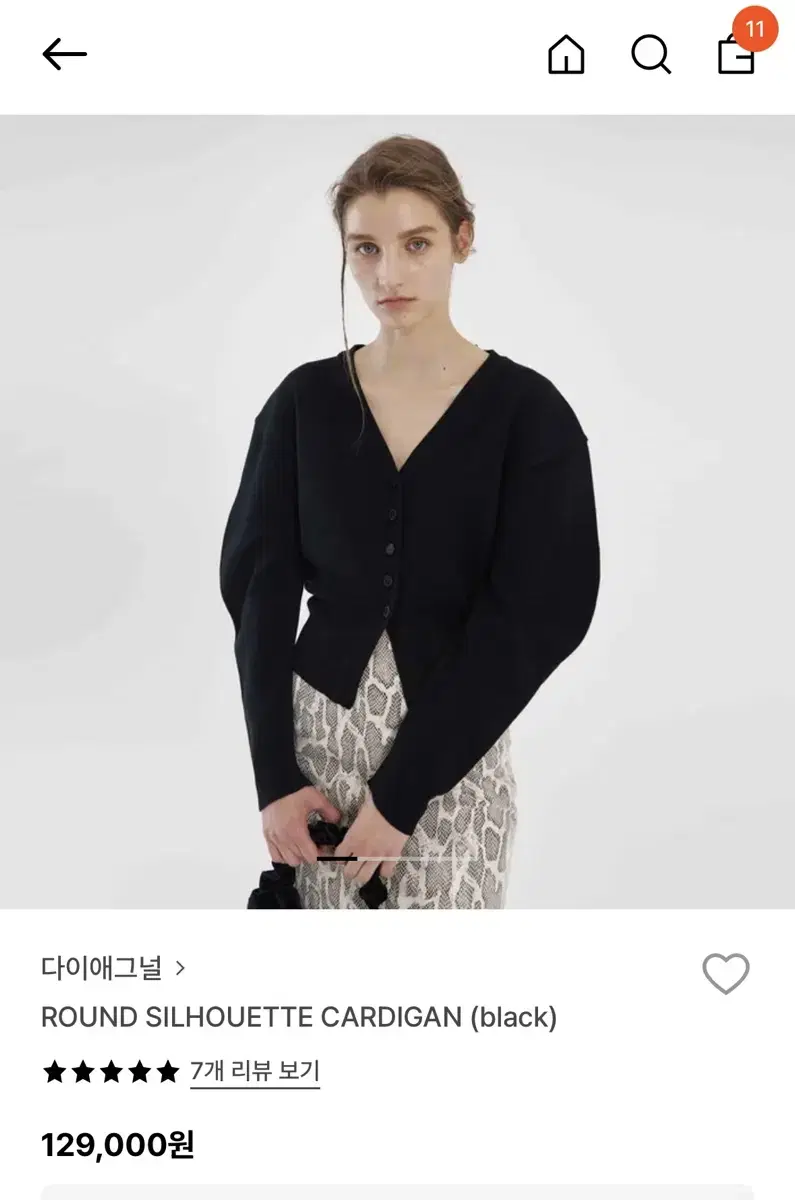Tap the model product photo to enlarge

click(397, 500)
